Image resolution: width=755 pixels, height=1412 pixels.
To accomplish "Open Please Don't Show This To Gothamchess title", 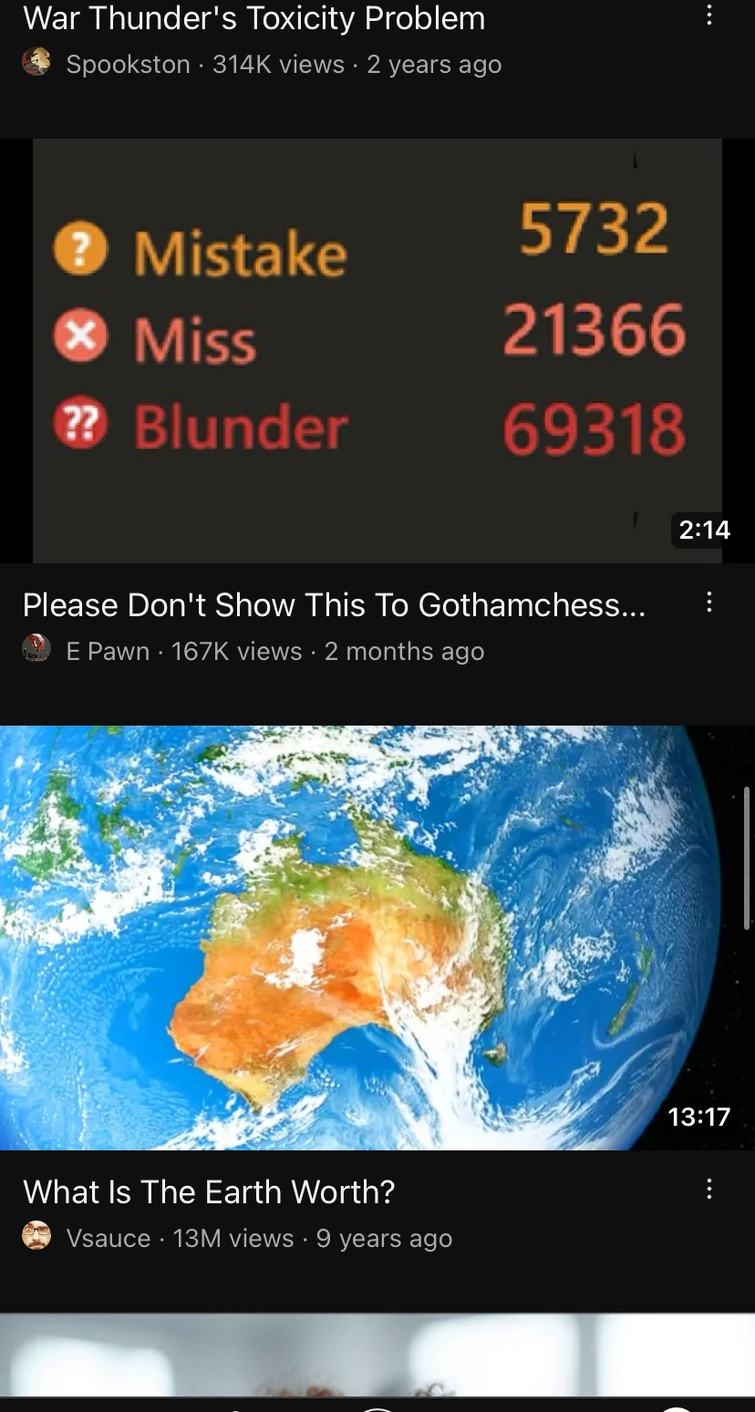I will [334, 605].
